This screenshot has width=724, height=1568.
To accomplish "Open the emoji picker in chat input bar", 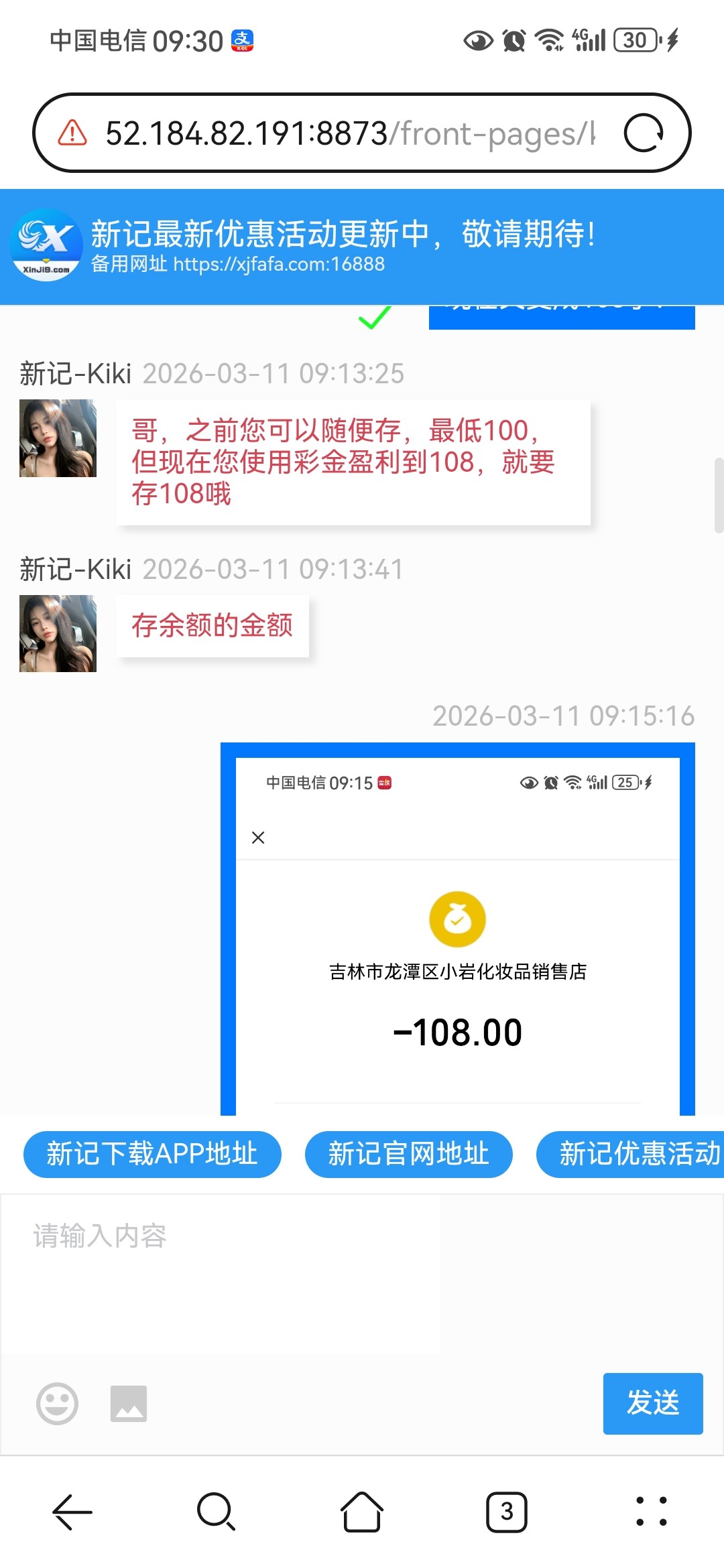I will 56,1403.
